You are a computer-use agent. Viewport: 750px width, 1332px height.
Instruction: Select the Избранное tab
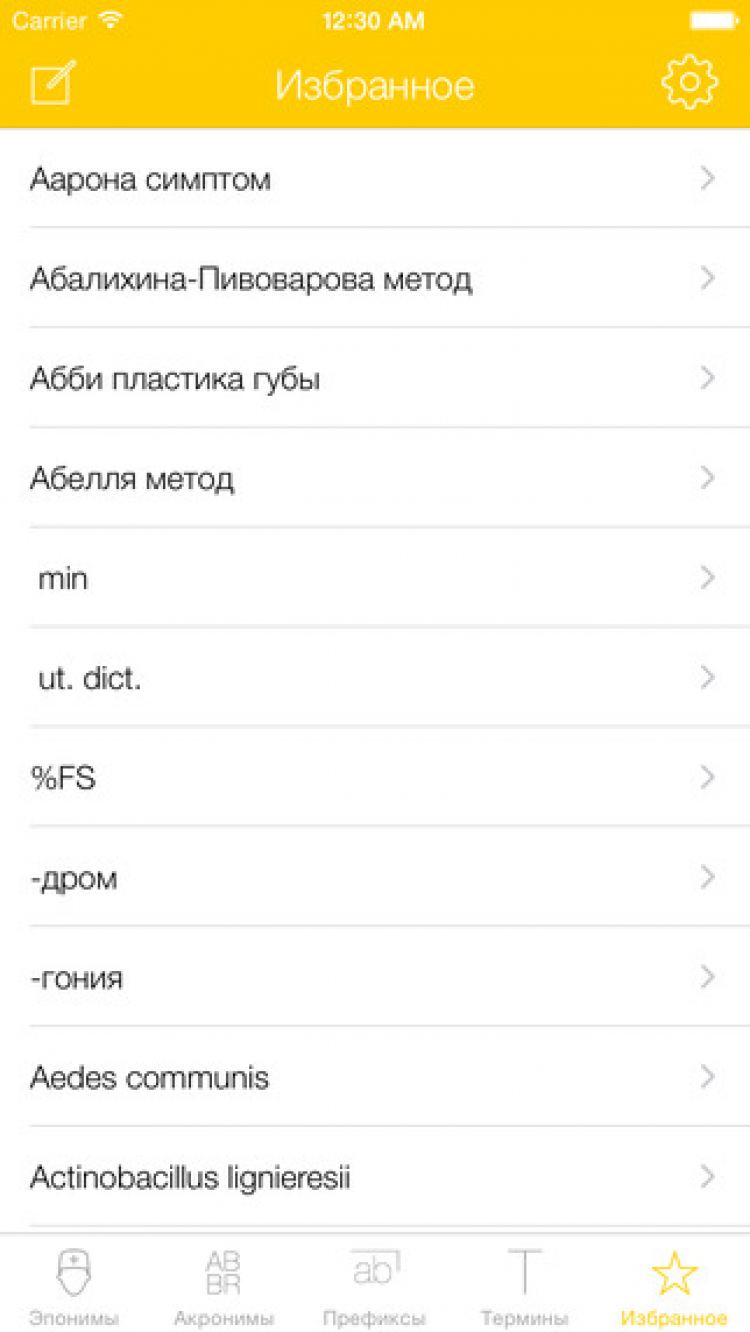[674, 1286]
